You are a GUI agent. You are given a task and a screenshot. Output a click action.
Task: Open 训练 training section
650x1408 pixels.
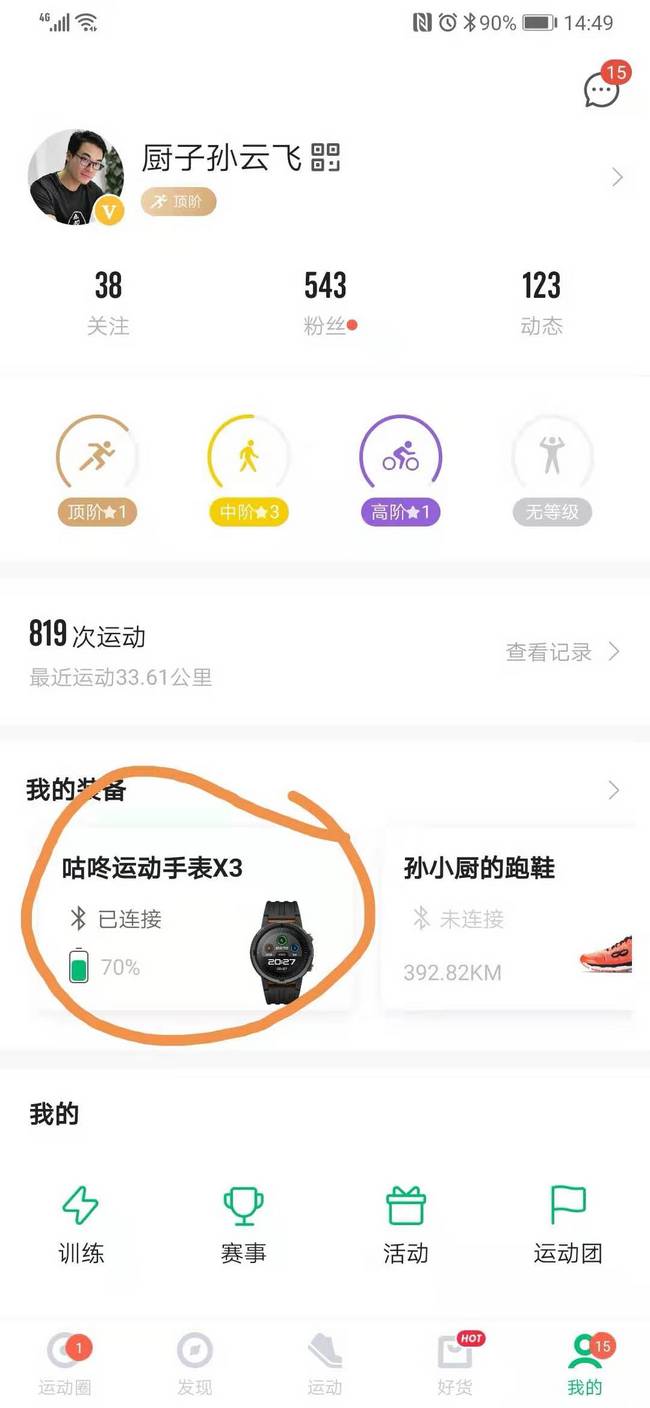(81, 1225)
